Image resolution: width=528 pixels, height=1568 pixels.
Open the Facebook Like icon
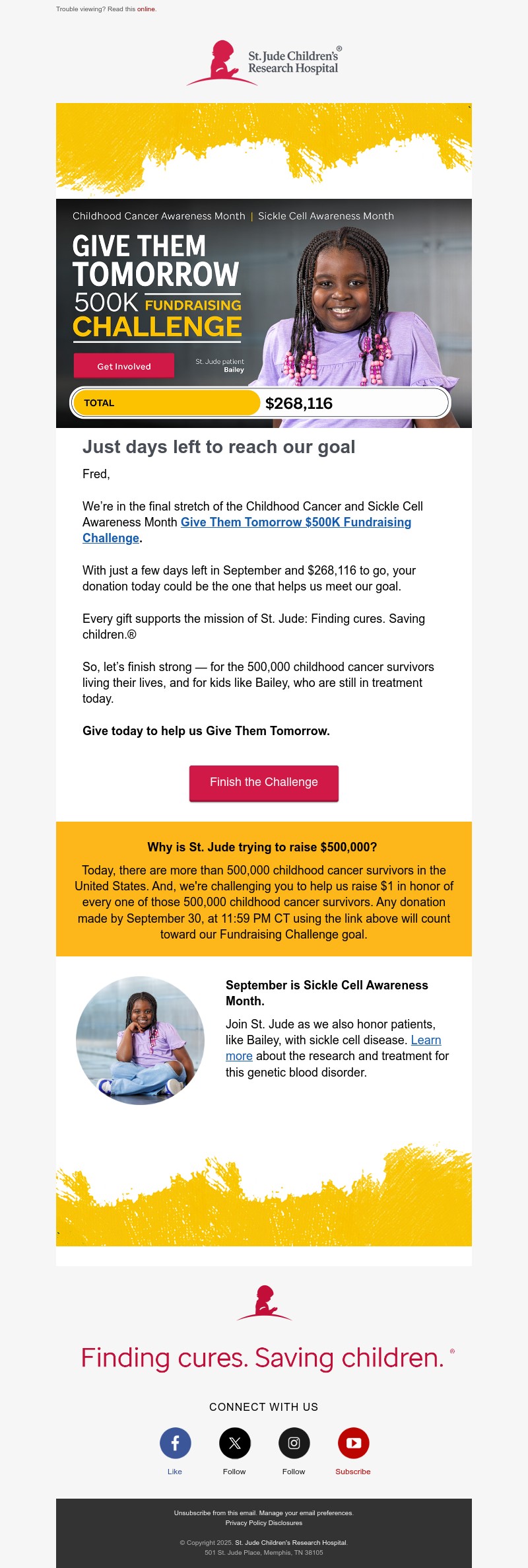tap(175, 1443)
